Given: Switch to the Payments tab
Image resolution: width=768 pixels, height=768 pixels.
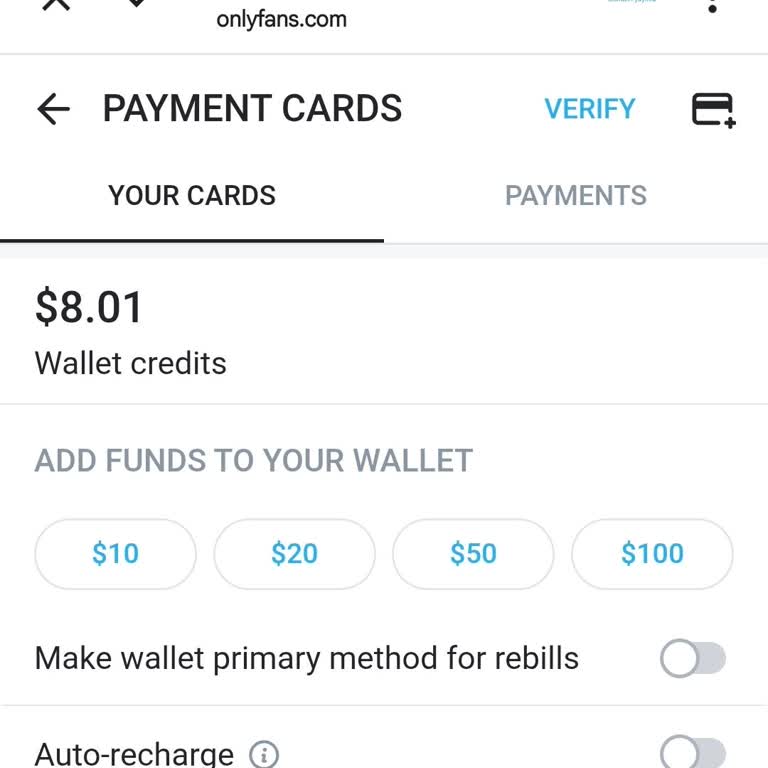Looking at the screenshot, I should [x=575, y=196].
